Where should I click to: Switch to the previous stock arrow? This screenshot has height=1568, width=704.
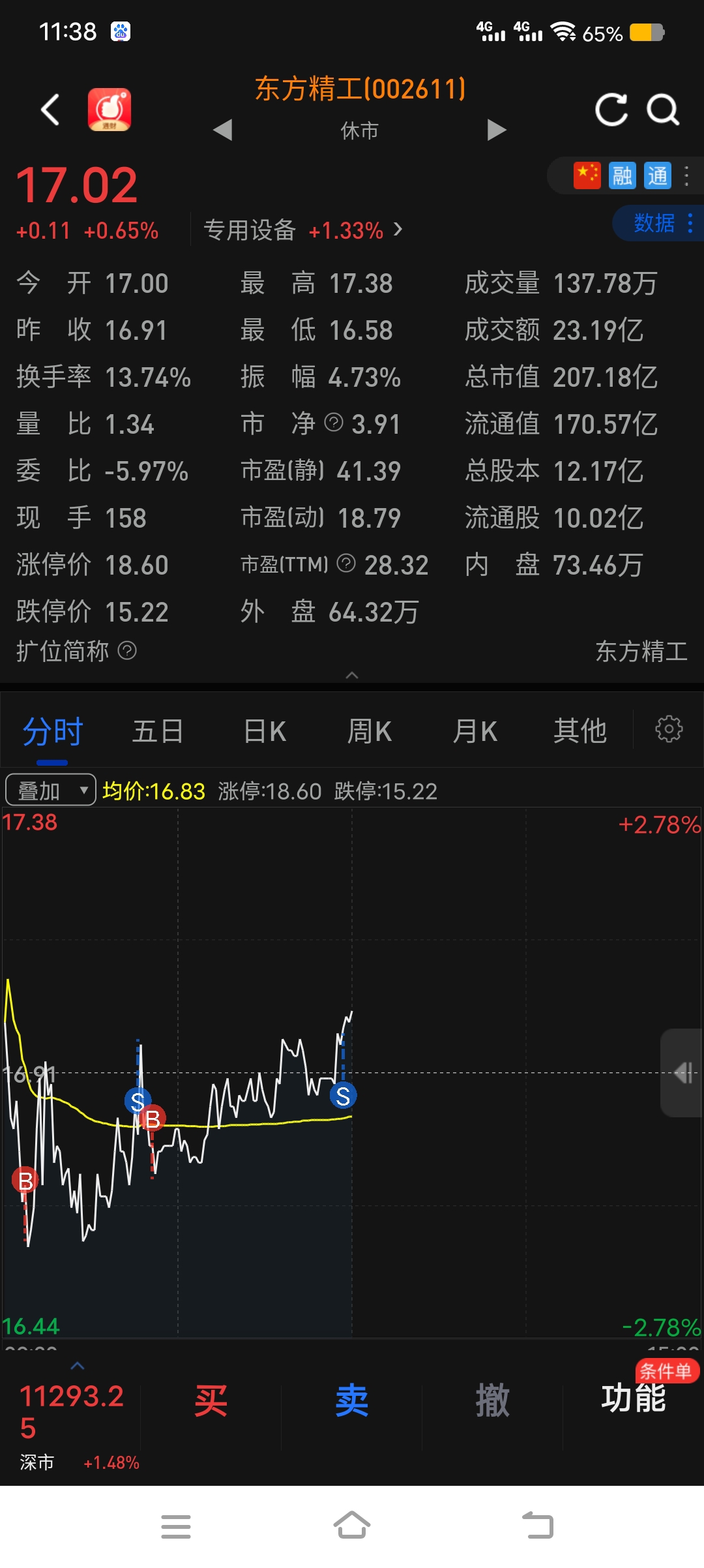point(223,130)
